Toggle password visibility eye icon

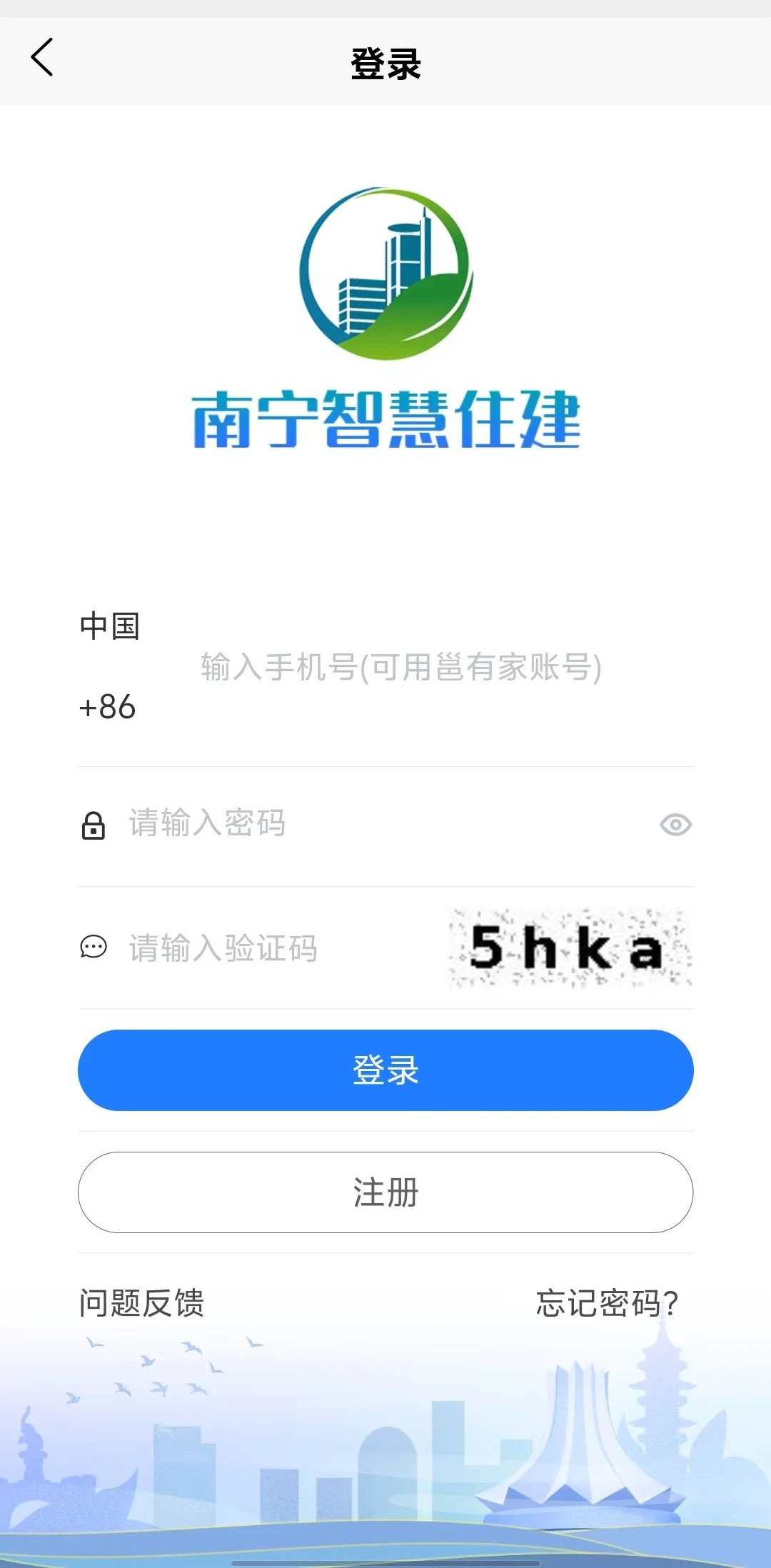pyautogui.click(x=675, y=825)
